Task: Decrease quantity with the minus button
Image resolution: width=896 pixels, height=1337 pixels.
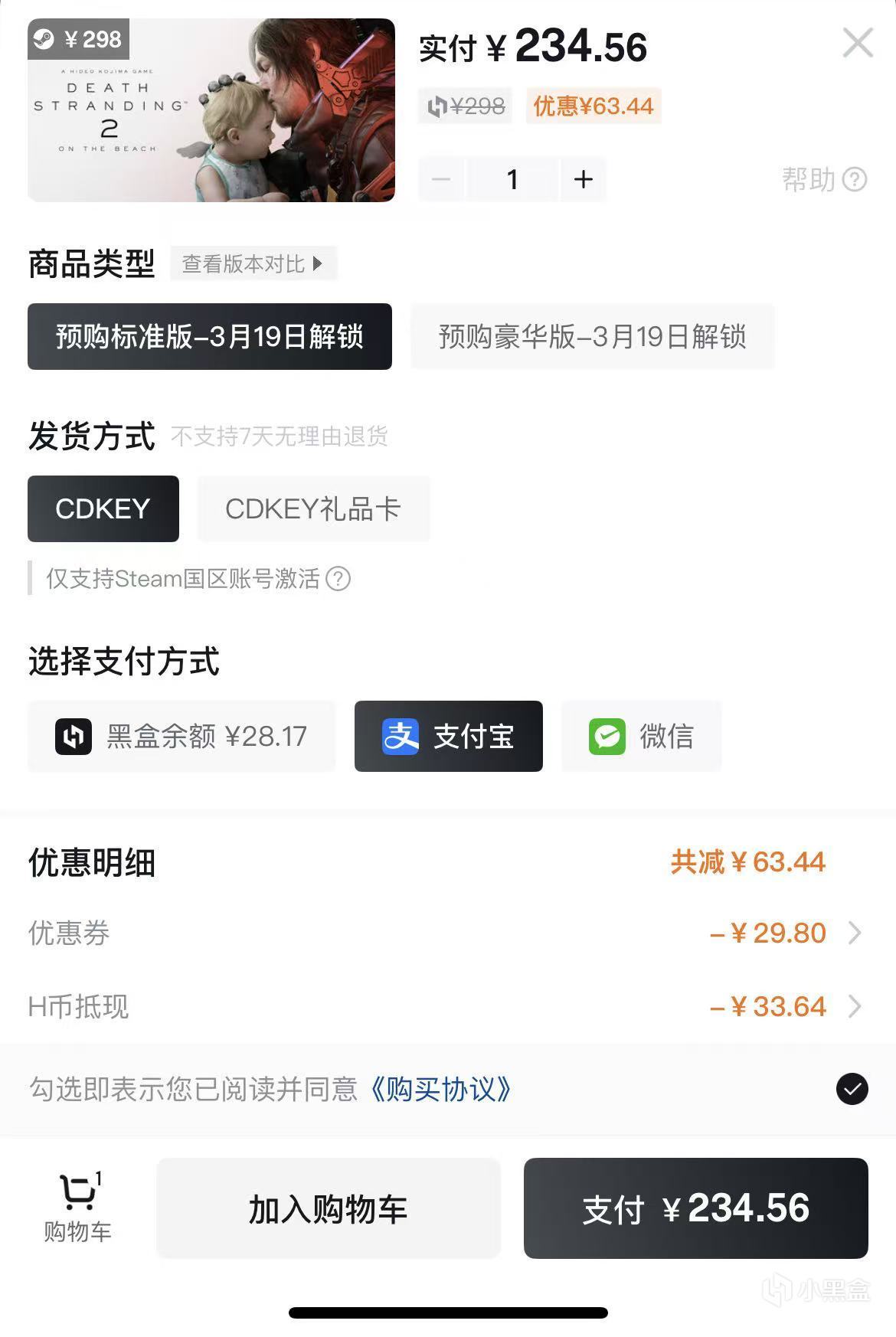Action: [441, 179]
